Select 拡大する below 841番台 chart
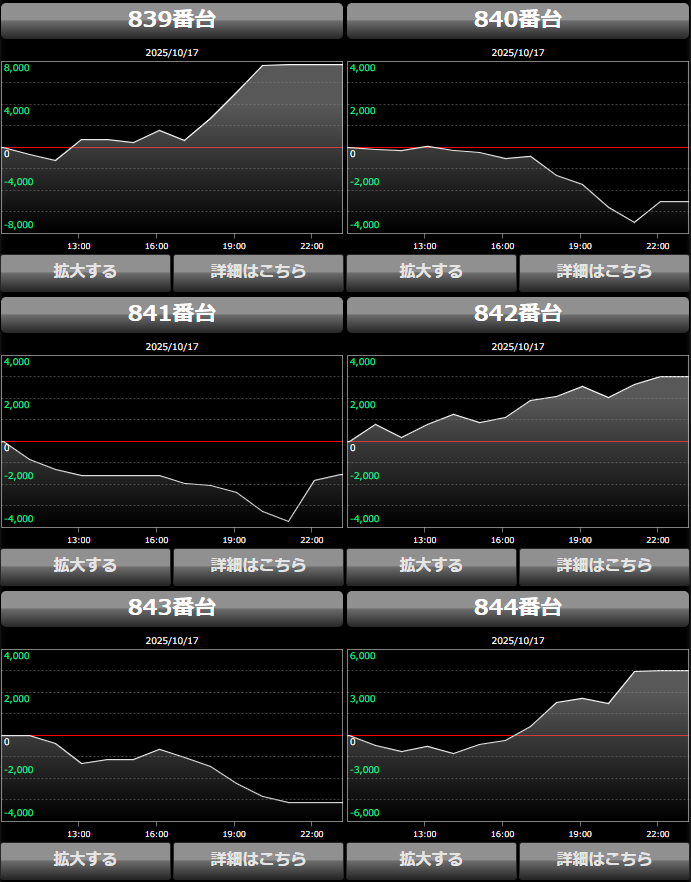691x882 pixels. coord(86,565)
